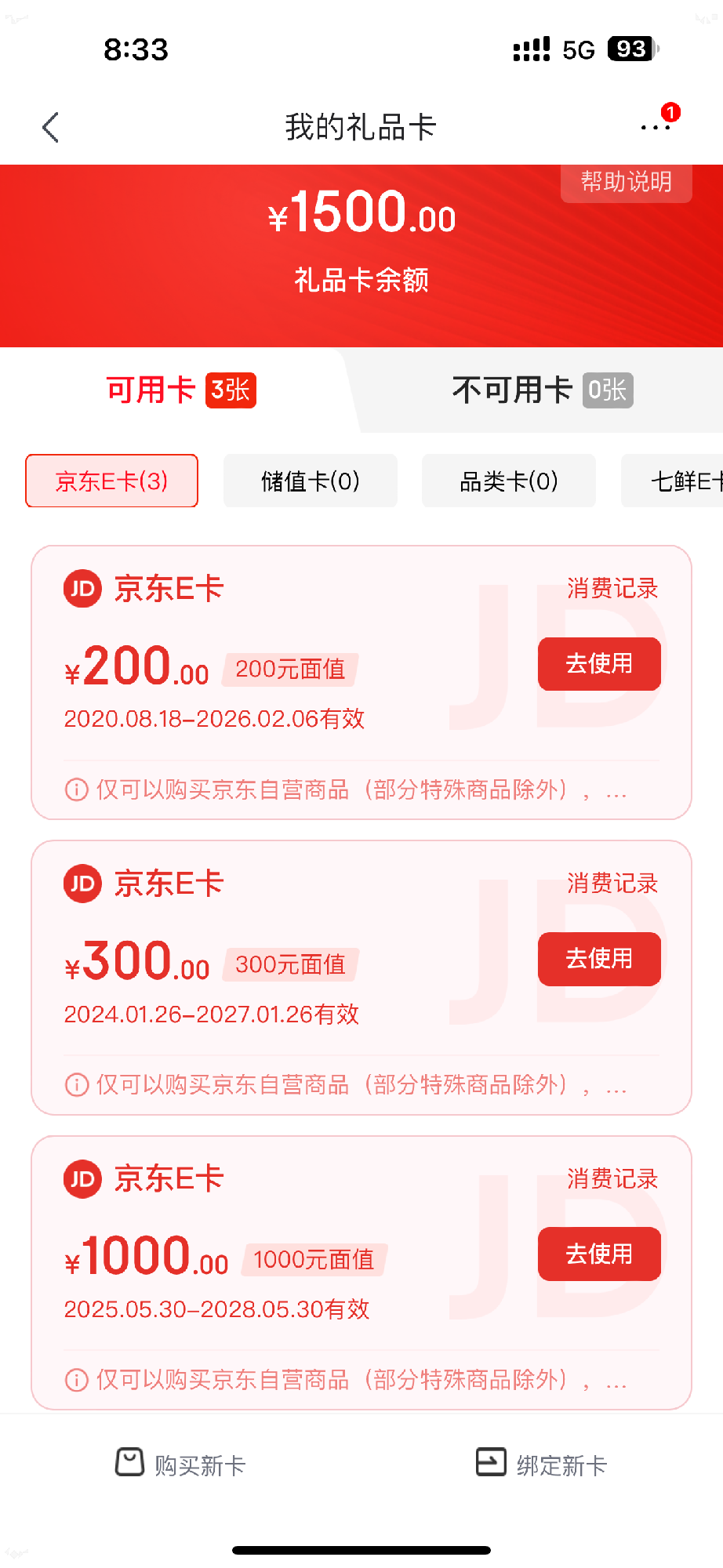Expand usage notes on the ¥1000 card
The width and height of the screenshot is (723, 1568).
616,1380
